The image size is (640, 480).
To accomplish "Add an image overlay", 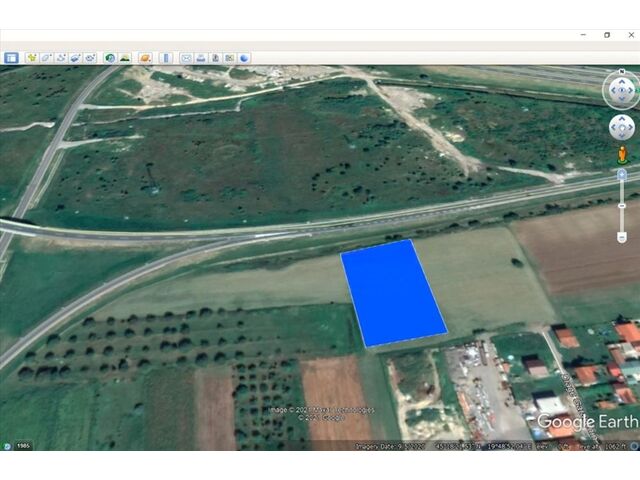I will coord(75,58).
